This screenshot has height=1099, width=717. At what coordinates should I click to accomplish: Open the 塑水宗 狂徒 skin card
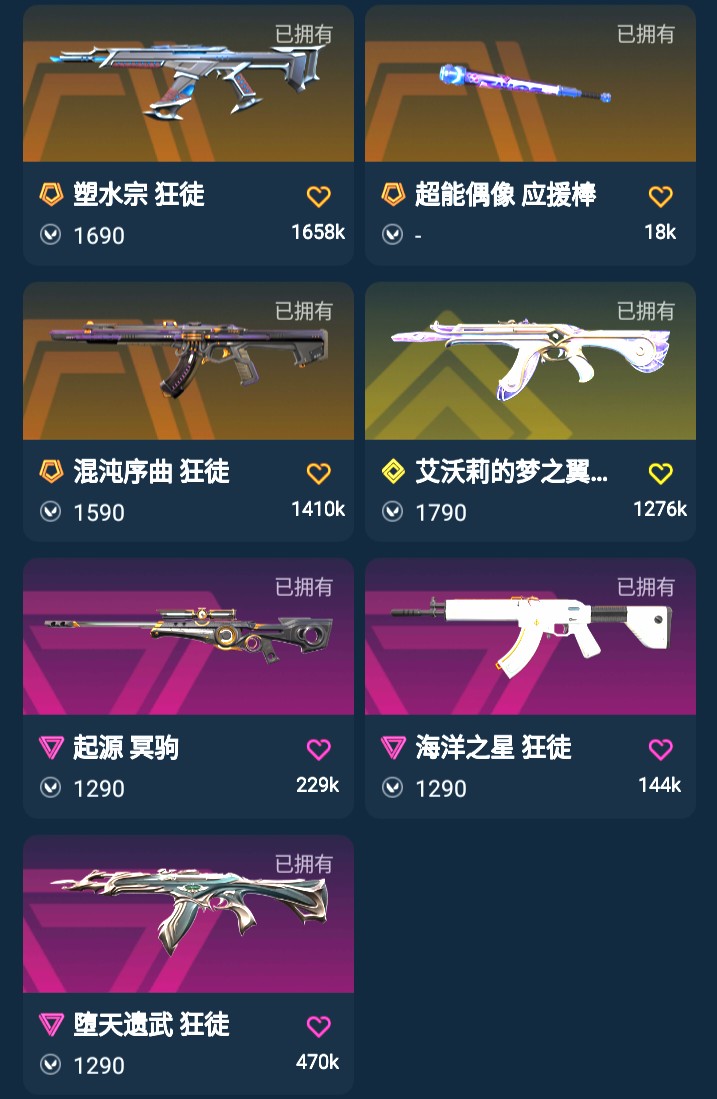pyautogui.click(x=188, y=90)
